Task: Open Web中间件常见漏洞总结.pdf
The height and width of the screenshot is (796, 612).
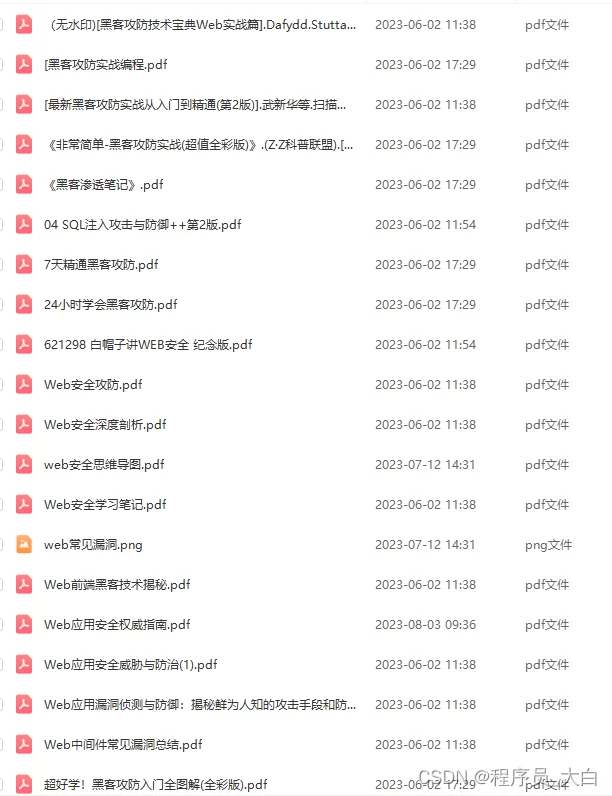Action: point(123,745)
